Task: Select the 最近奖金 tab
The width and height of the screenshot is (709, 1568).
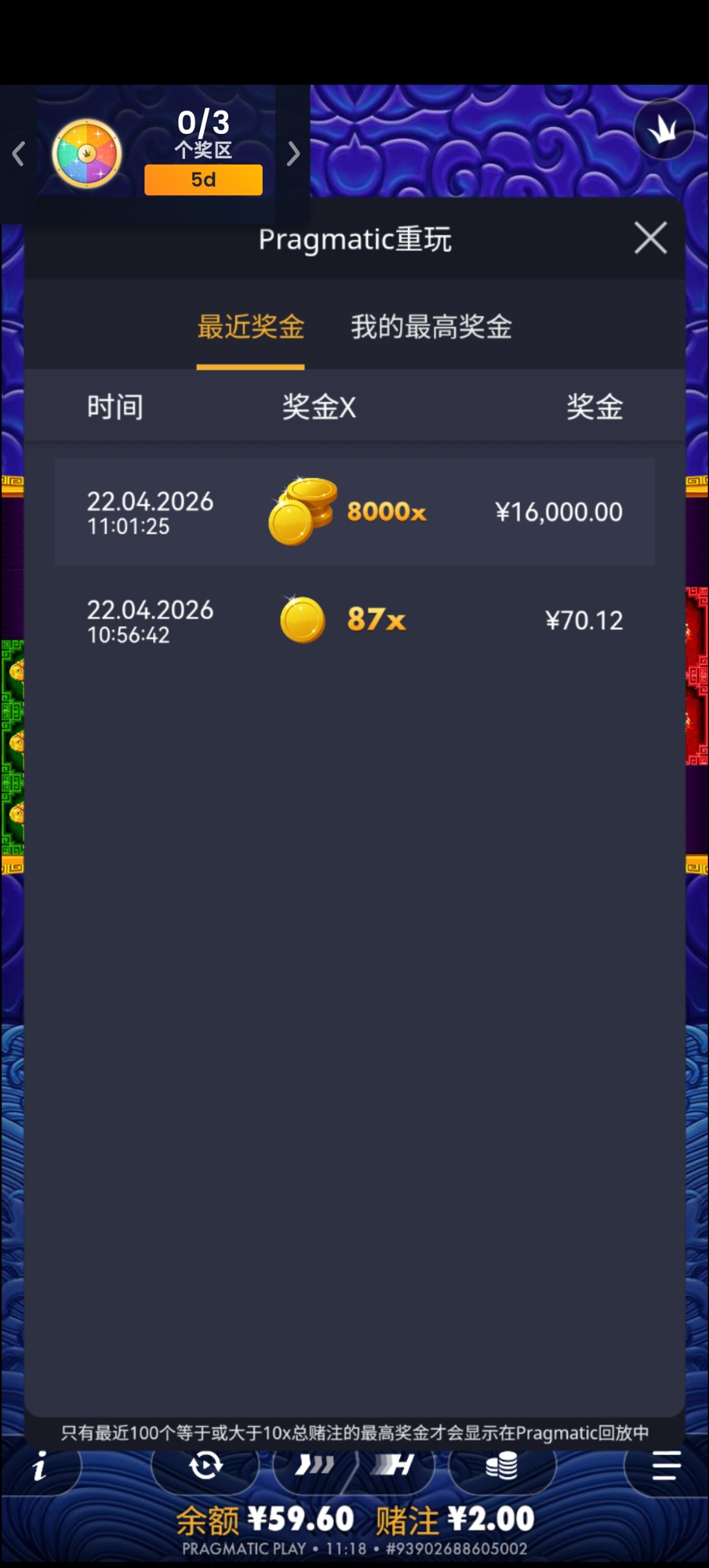Action: click(250, 327)
